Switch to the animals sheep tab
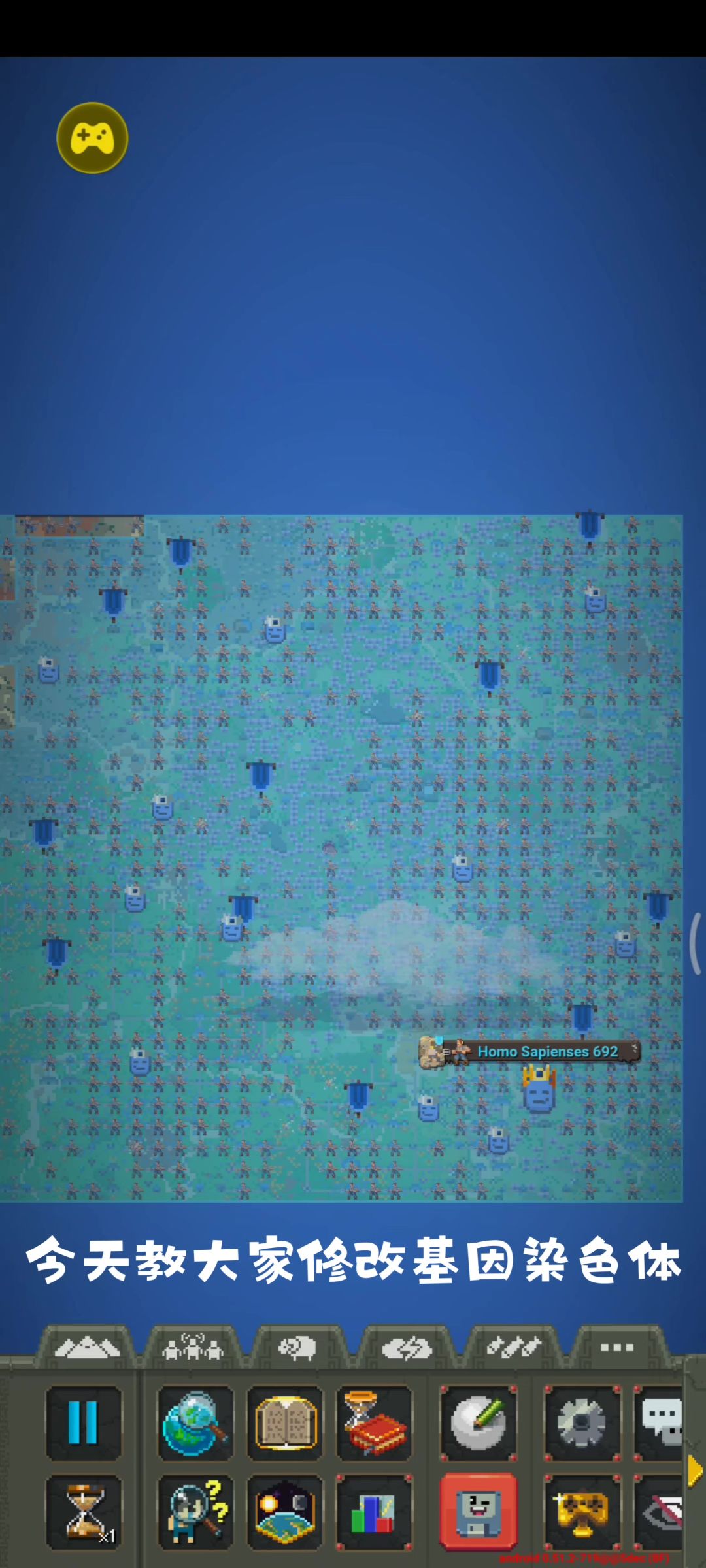The height and width of the screenshot is (1568, 706). coord(298,1347)
